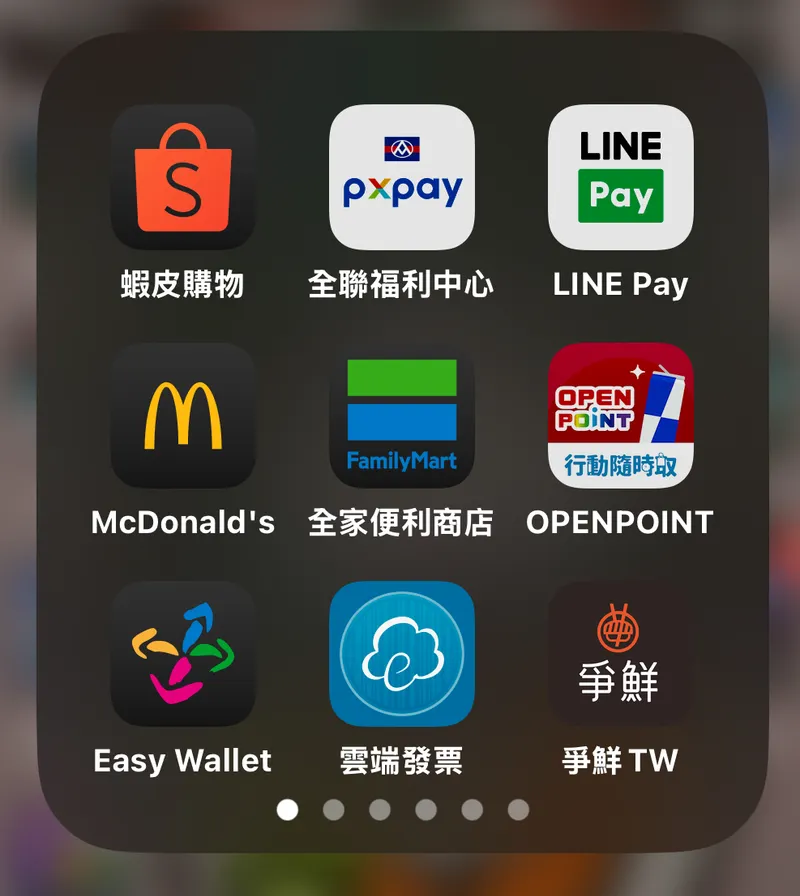Launch the 爭鮮 TW app
Screen dimensions: 800x896
[620, 653]
